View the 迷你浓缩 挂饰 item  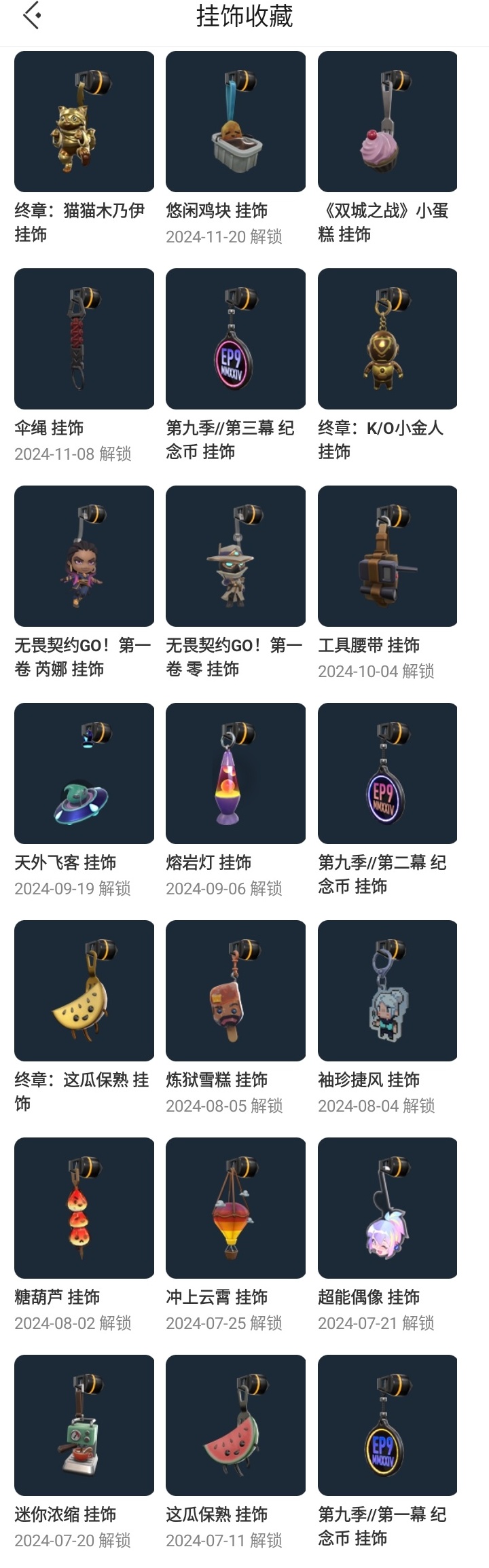pos(84,1425)
